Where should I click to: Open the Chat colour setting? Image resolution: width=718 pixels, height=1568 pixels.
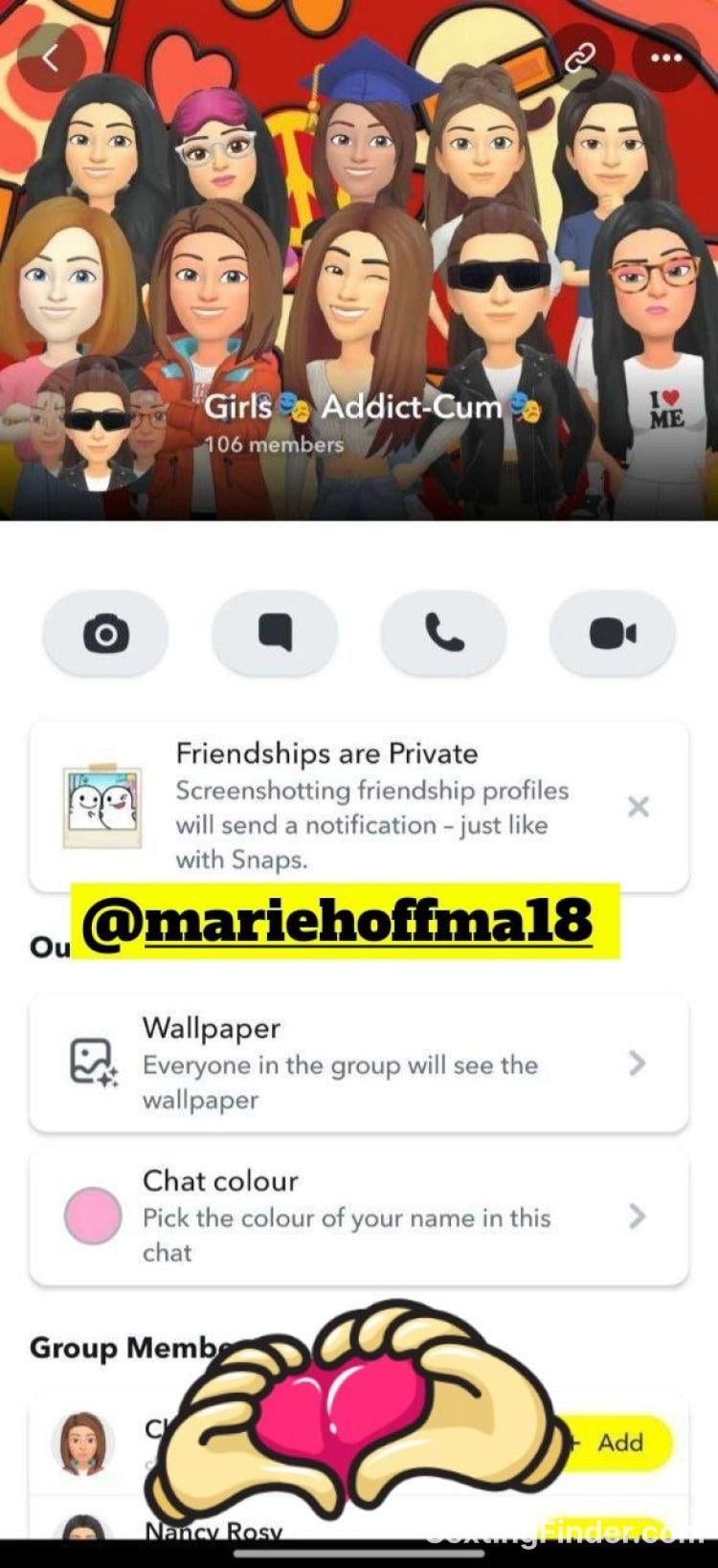tap(359, 1216)
